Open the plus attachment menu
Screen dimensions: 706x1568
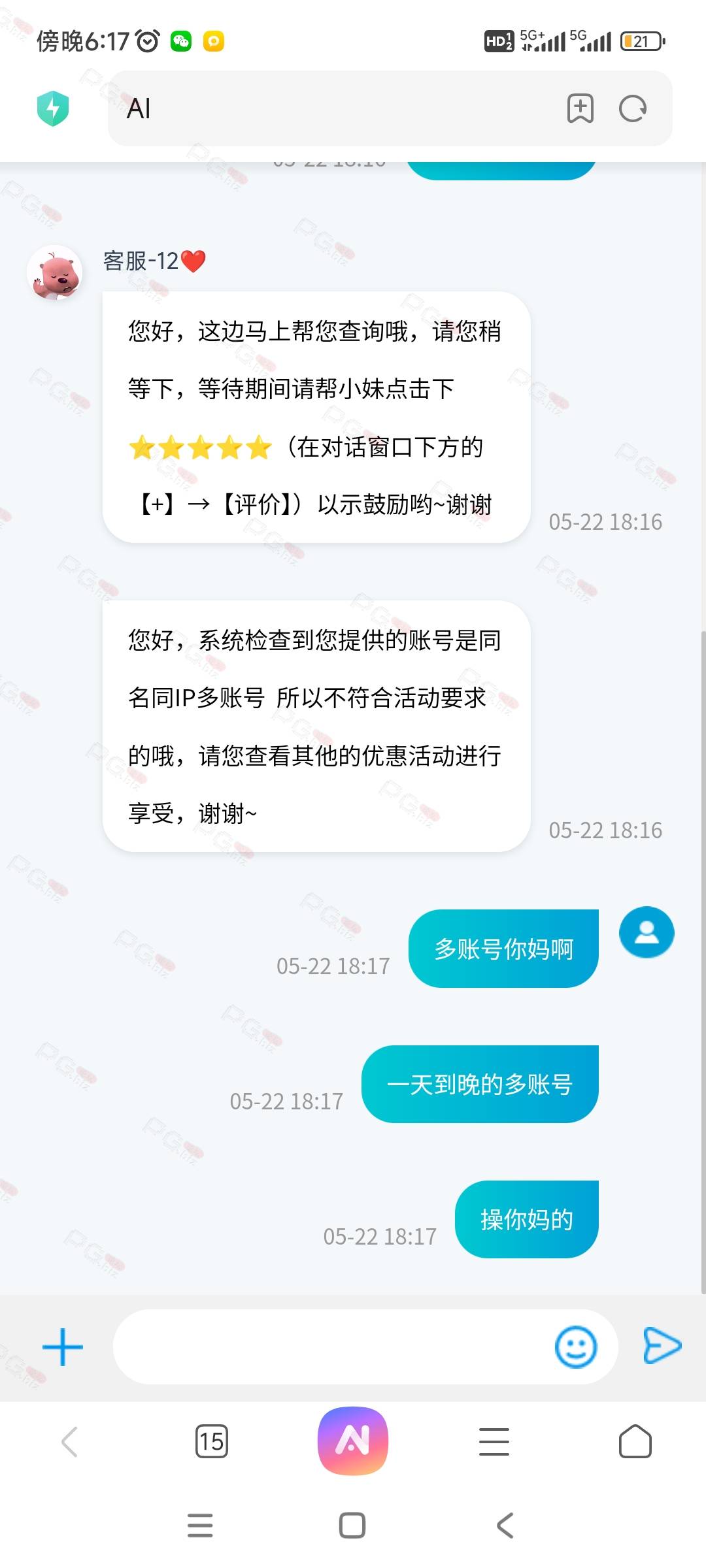[x=63, y=1347]
